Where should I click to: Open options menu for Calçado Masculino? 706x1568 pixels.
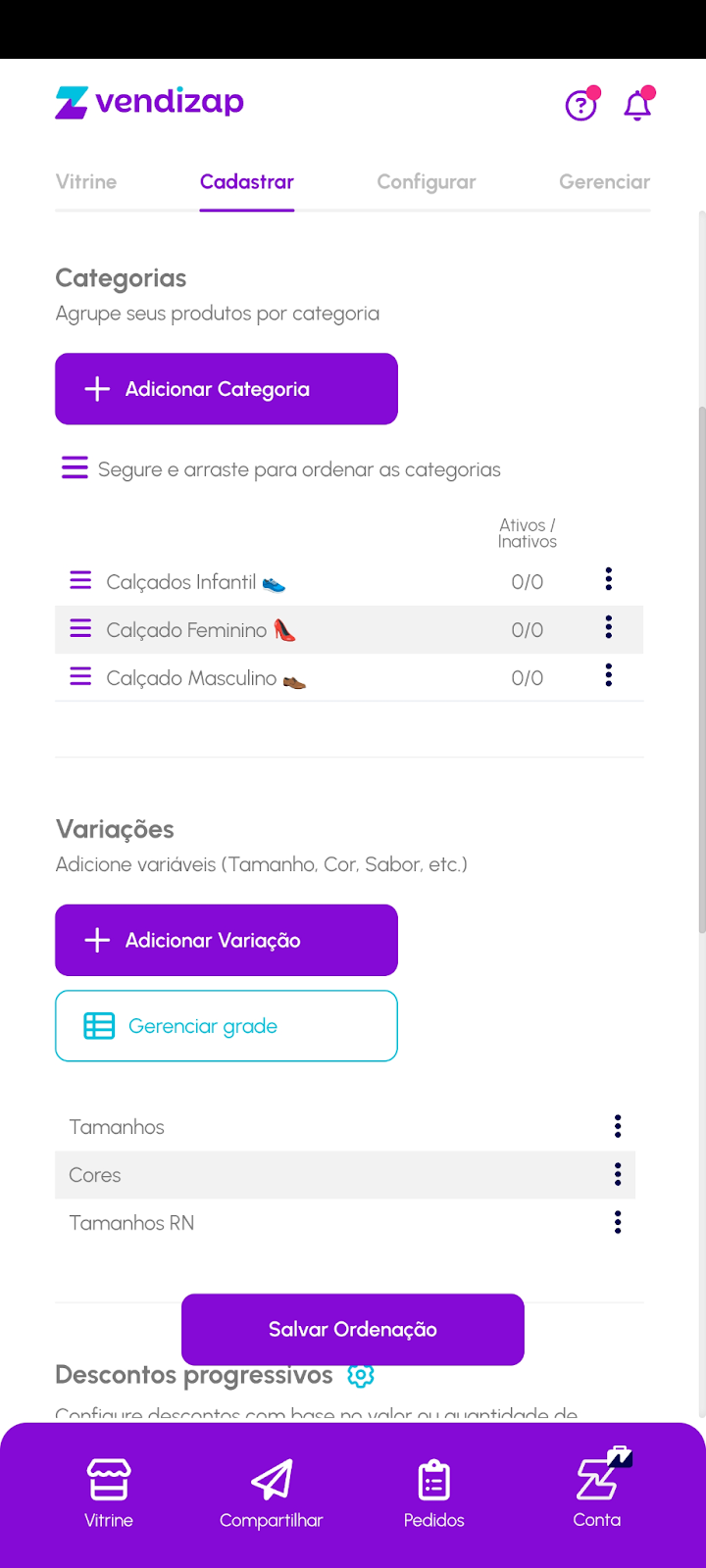(x=609, y=675)
